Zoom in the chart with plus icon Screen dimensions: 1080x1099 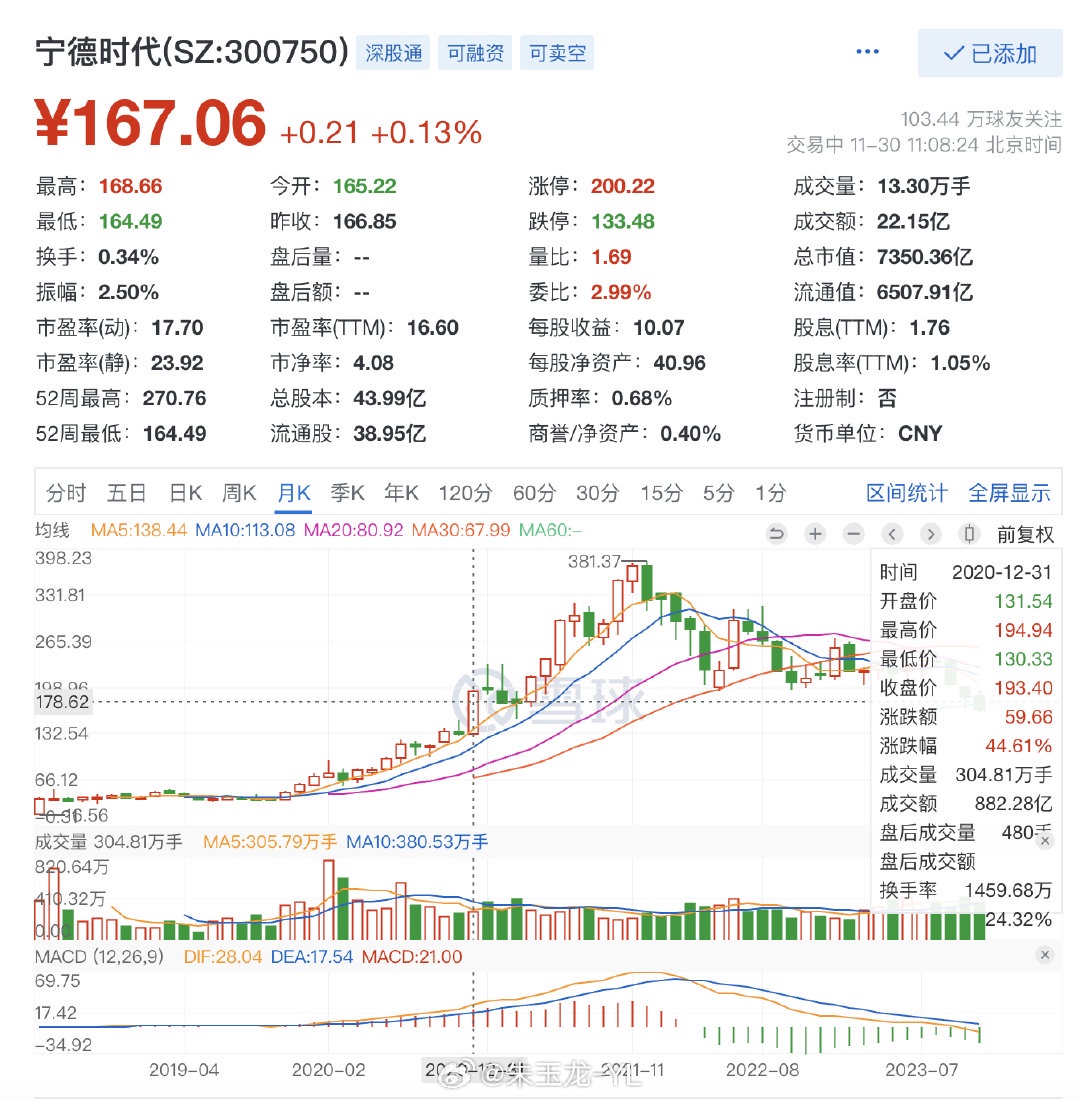(815, 534)
